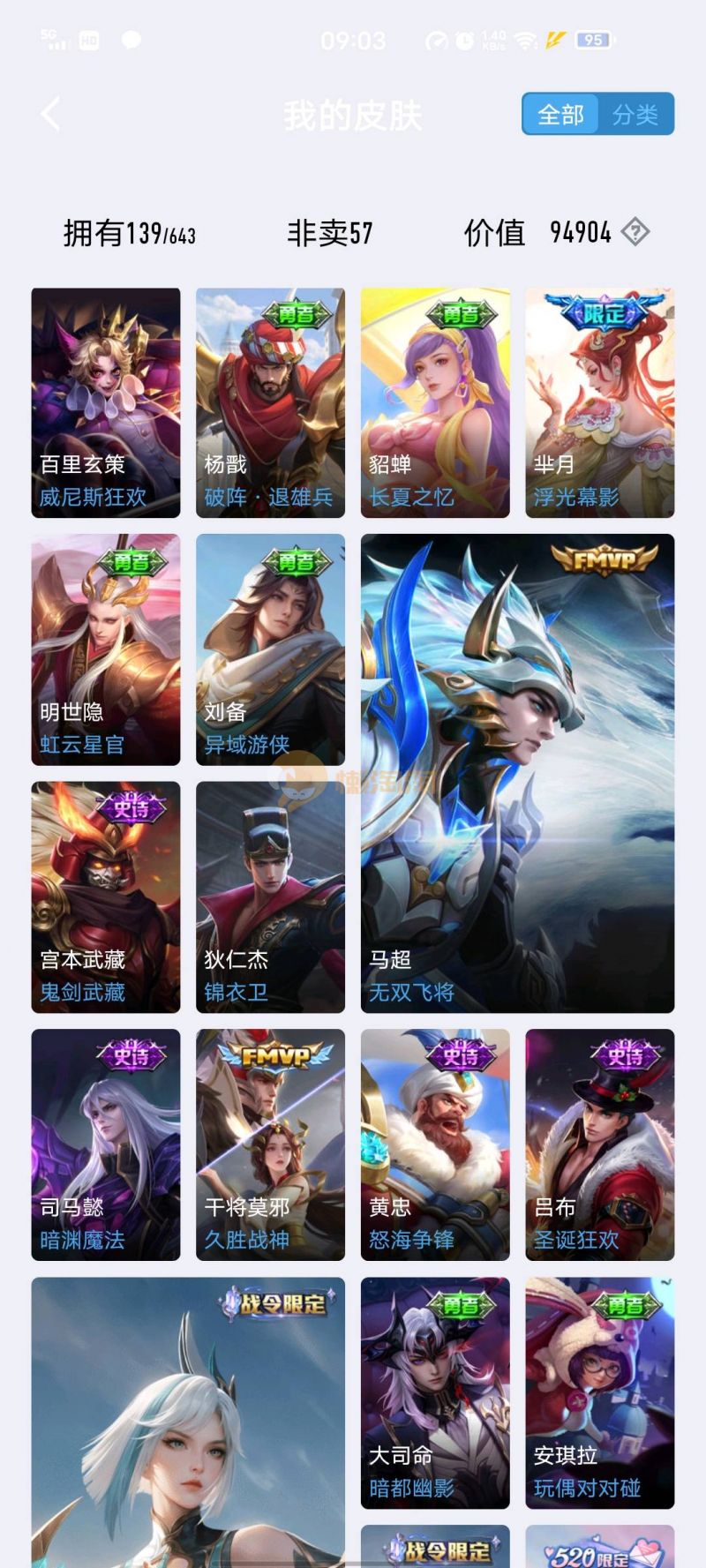Image resolution: width=706 pixels, height=1568 pixels.
Task: View 貂蝉 长夏之忆 skin
Action: coord(435,402)
